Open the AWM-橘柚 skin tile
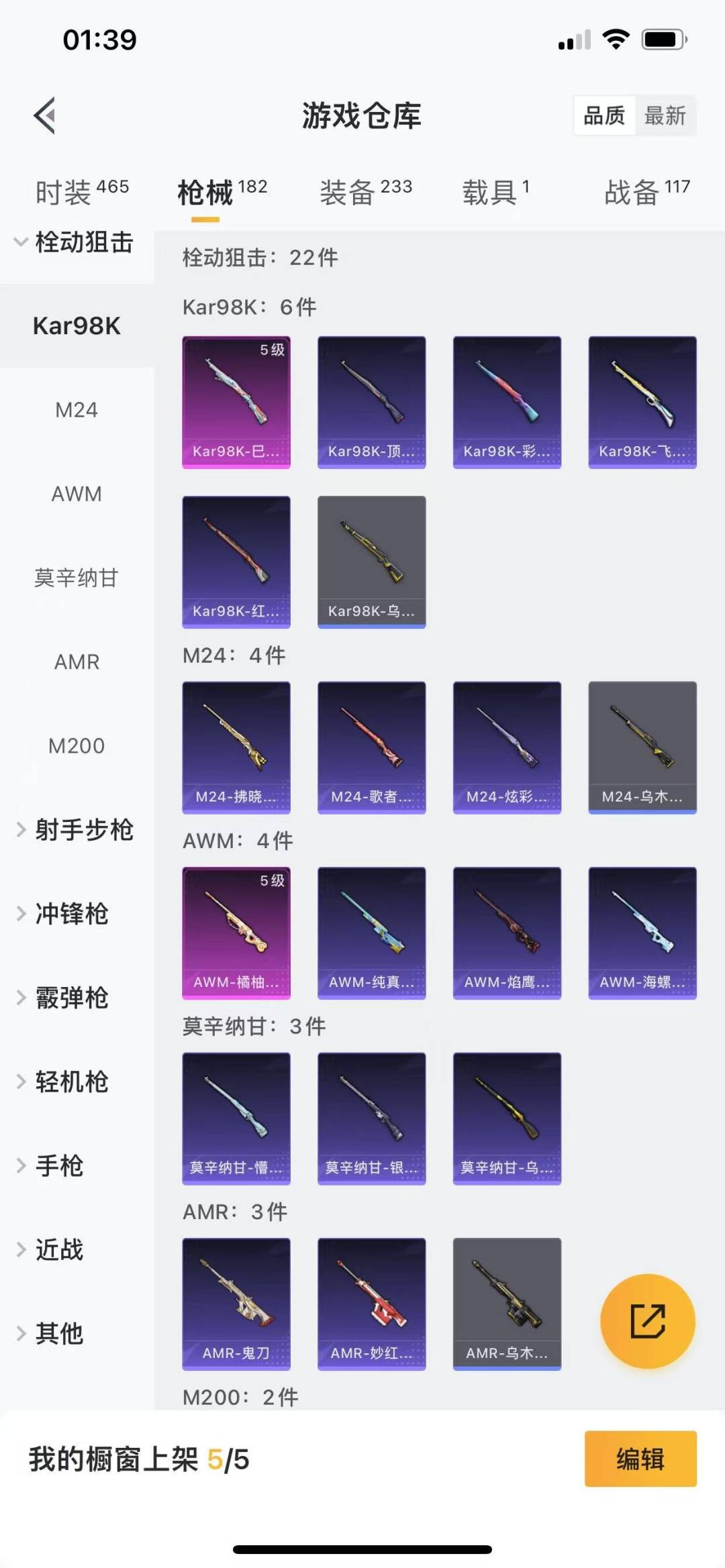725x1568 pixels. pyautogui.click(x=236, y=933)
